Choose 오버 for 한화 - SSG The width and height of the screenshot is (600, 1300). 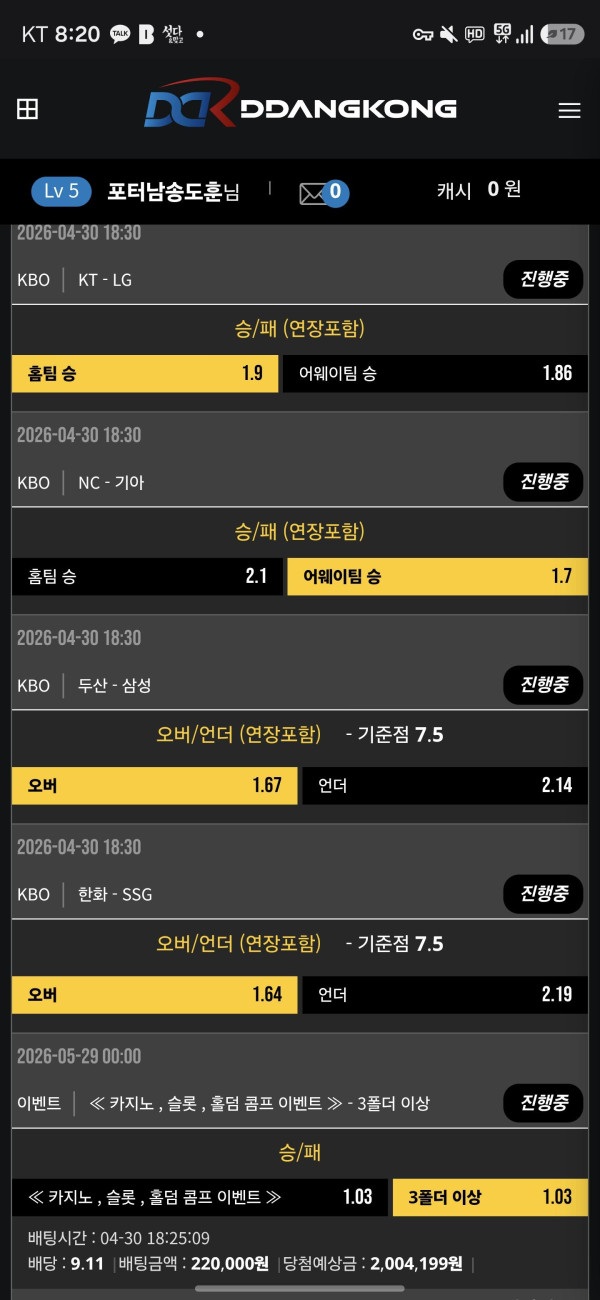click(x=154, y=994)
